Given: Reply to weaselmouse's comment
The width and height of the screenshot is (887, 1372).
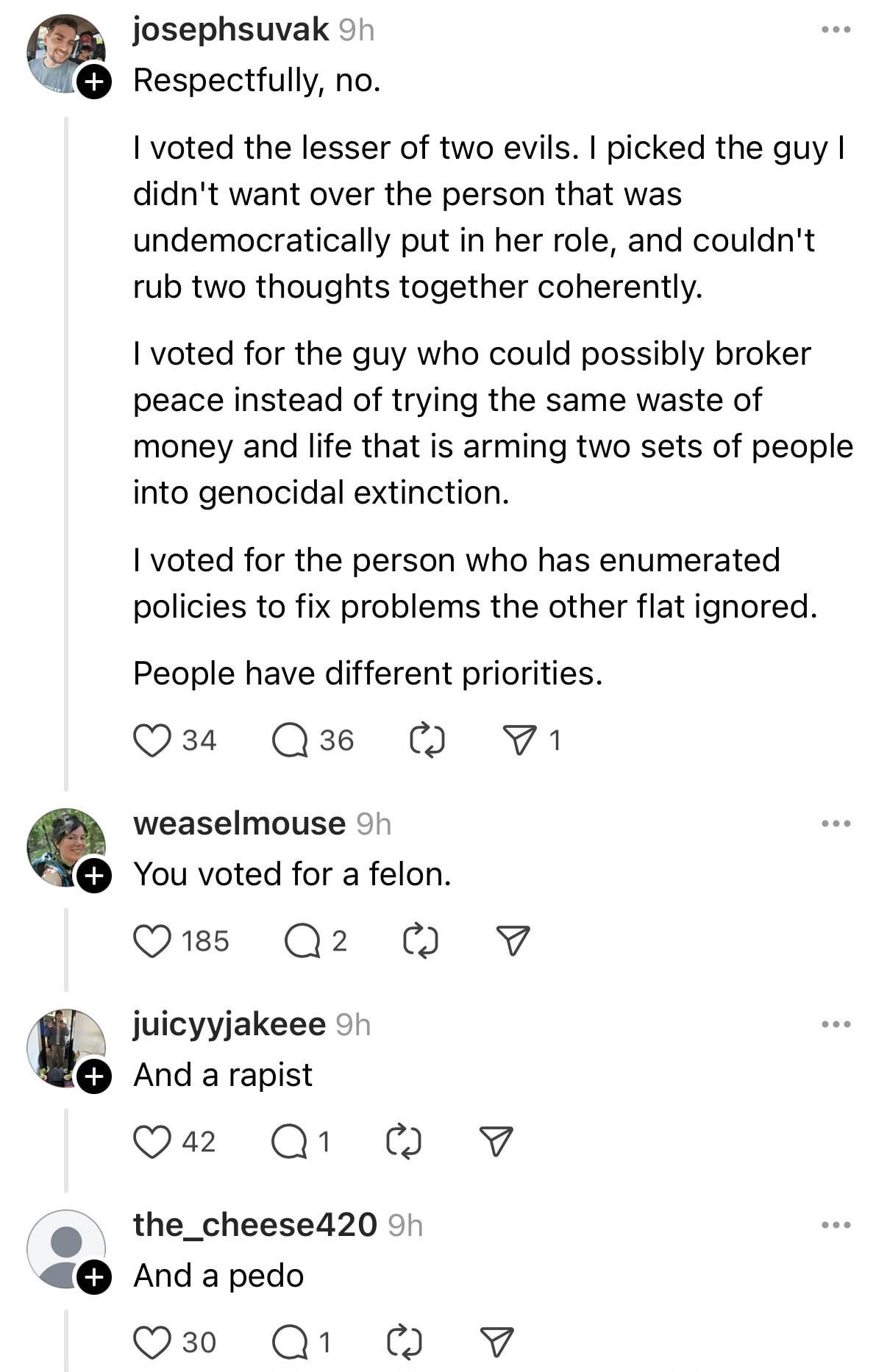Looking at the screenshot, I should click(x=302, y=941).
